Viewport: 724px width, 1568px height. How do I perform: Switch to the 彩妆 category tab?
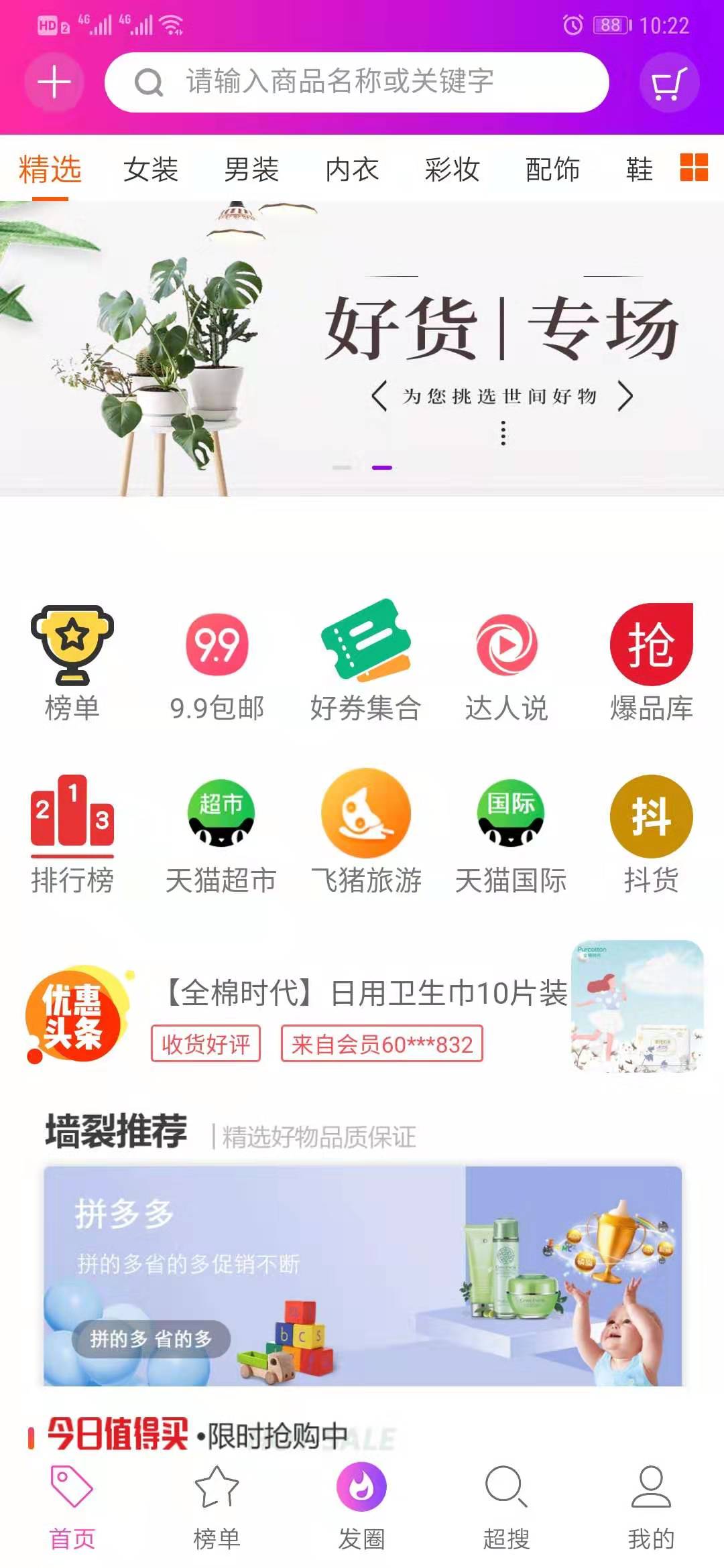tap(452, 170)
